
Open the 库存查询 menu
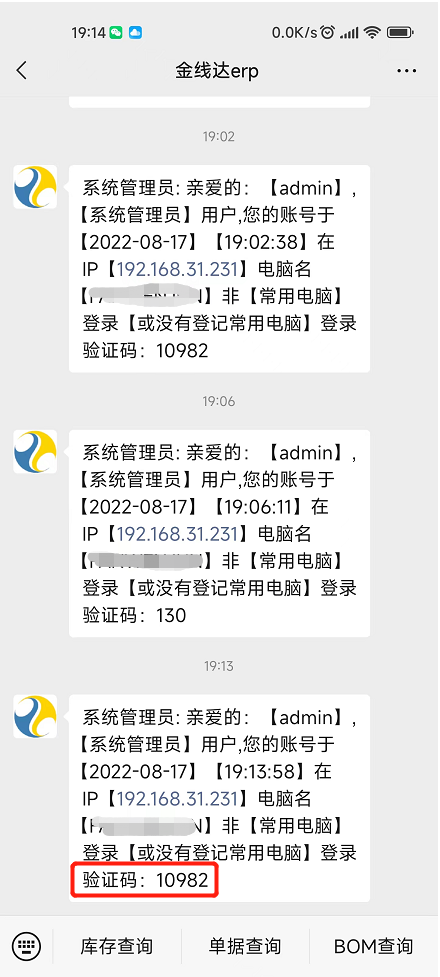point(117,946)
